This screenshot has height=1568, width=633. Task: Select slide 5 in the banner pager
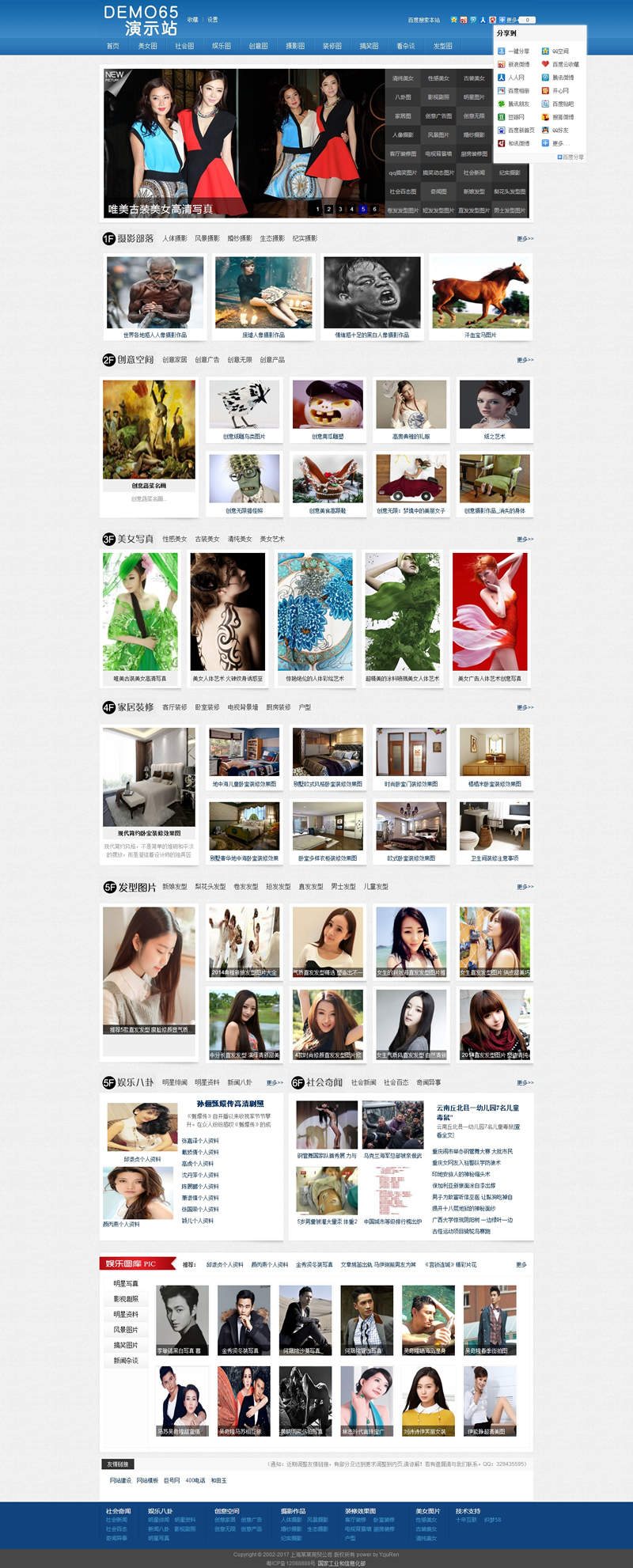pyautogui.click(x=362, y=210)
